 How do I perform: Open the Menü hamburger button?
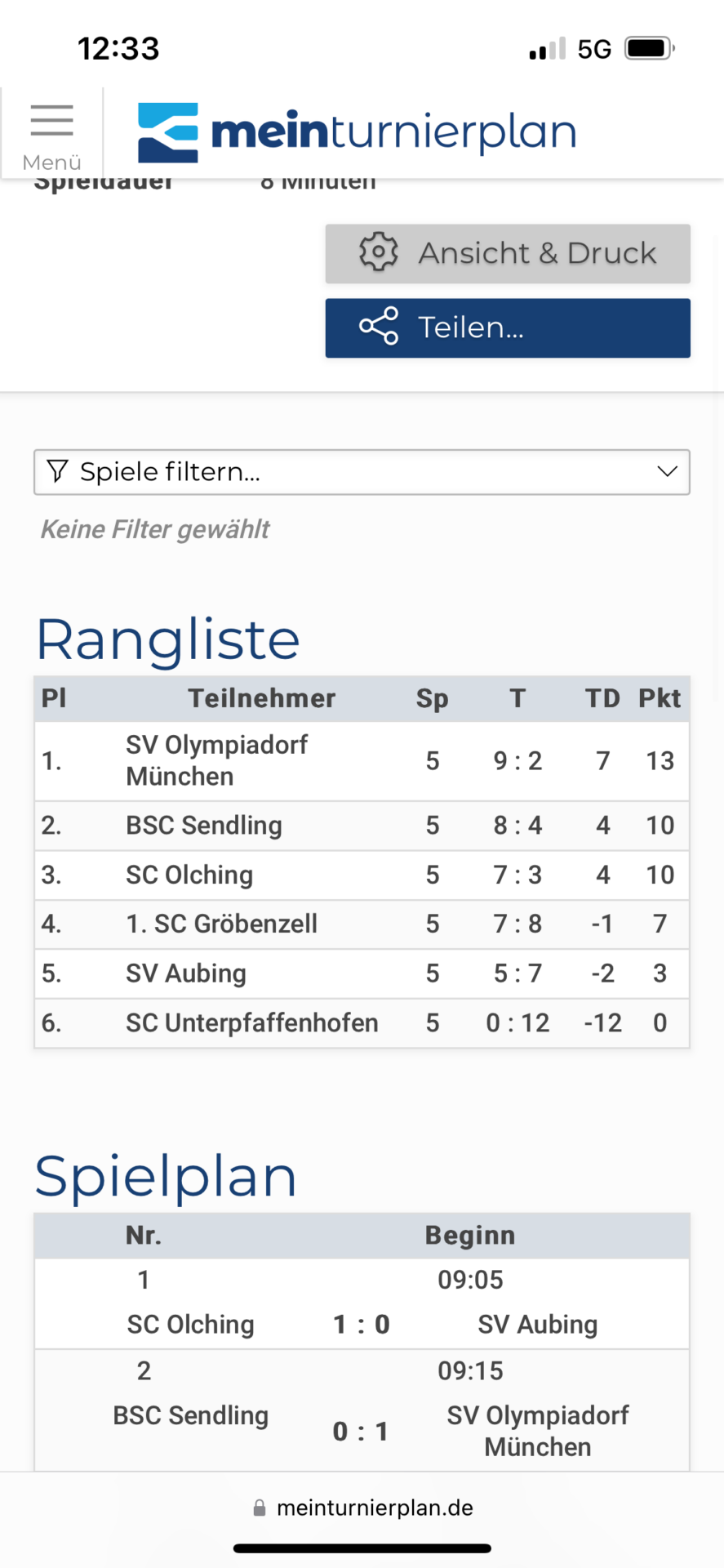point(51,135)
